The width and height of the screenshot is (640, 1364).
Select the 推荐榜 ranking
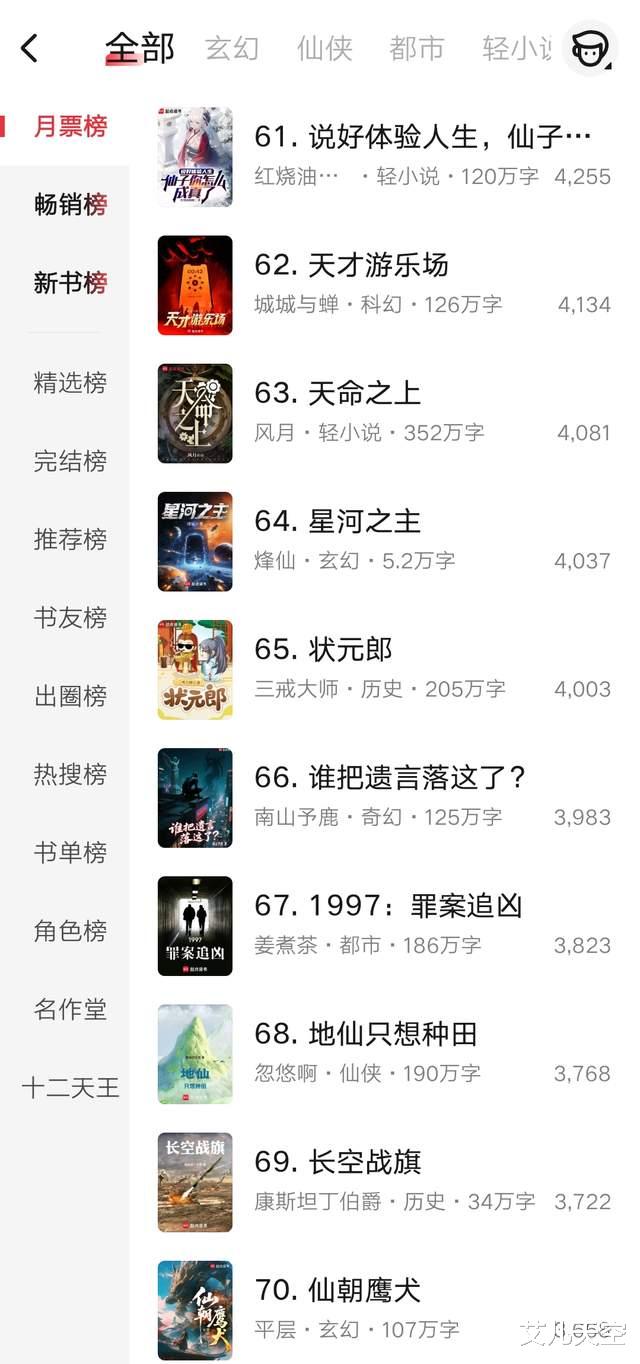click(x=70, y=539)
